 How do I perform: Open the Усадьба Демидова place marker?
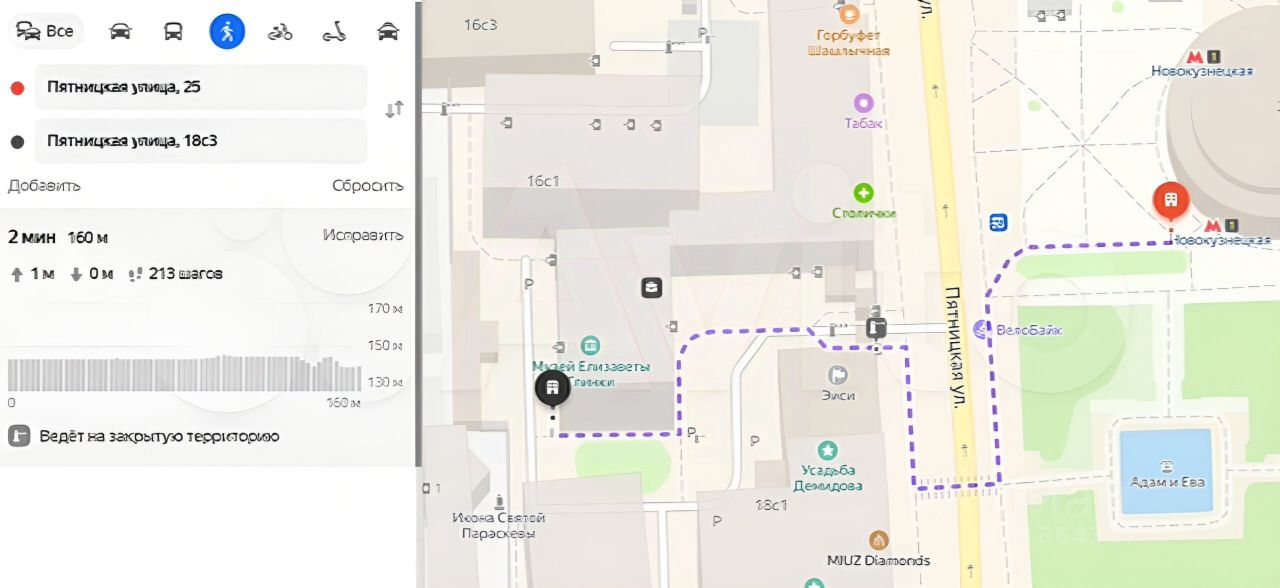click(827, 451)
